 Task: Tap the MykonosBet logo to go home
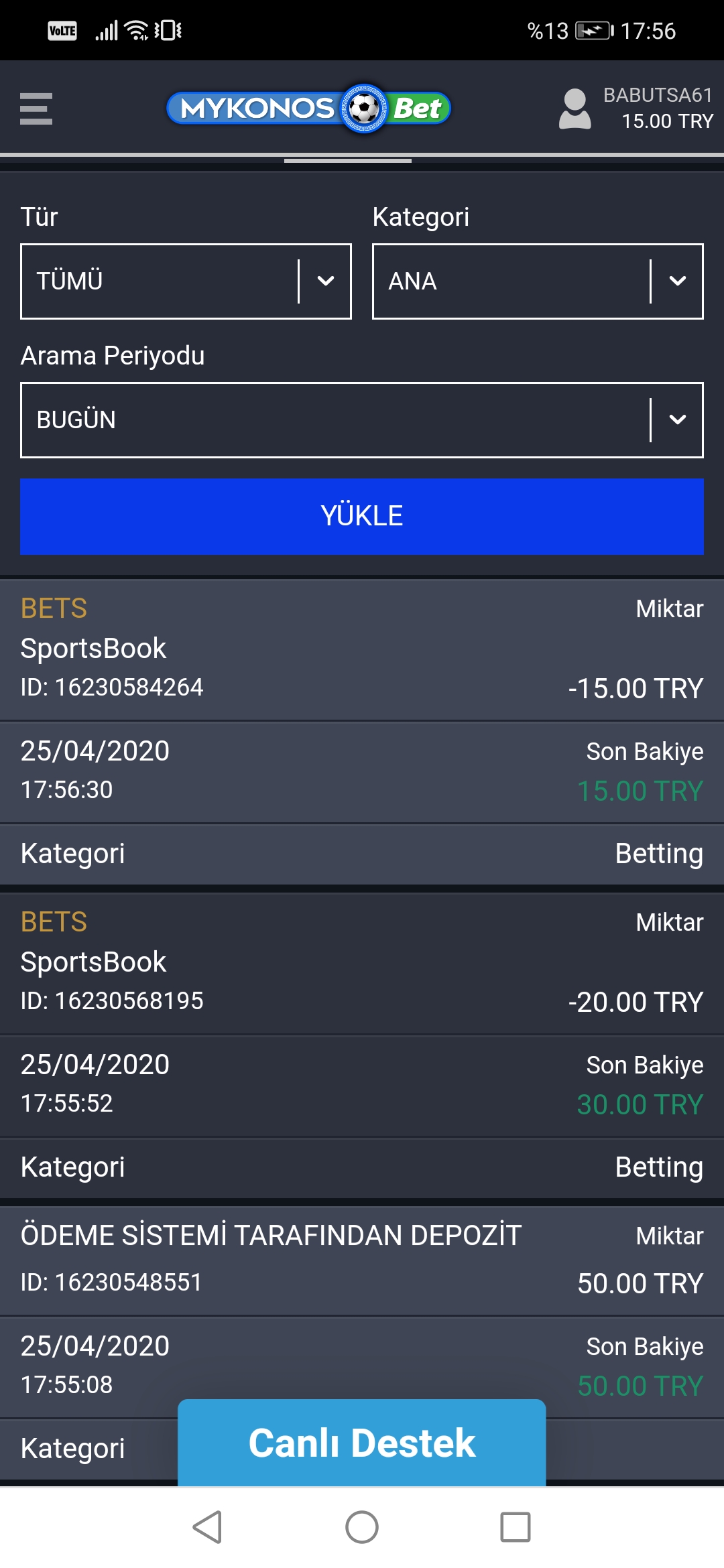click(308, 109)
